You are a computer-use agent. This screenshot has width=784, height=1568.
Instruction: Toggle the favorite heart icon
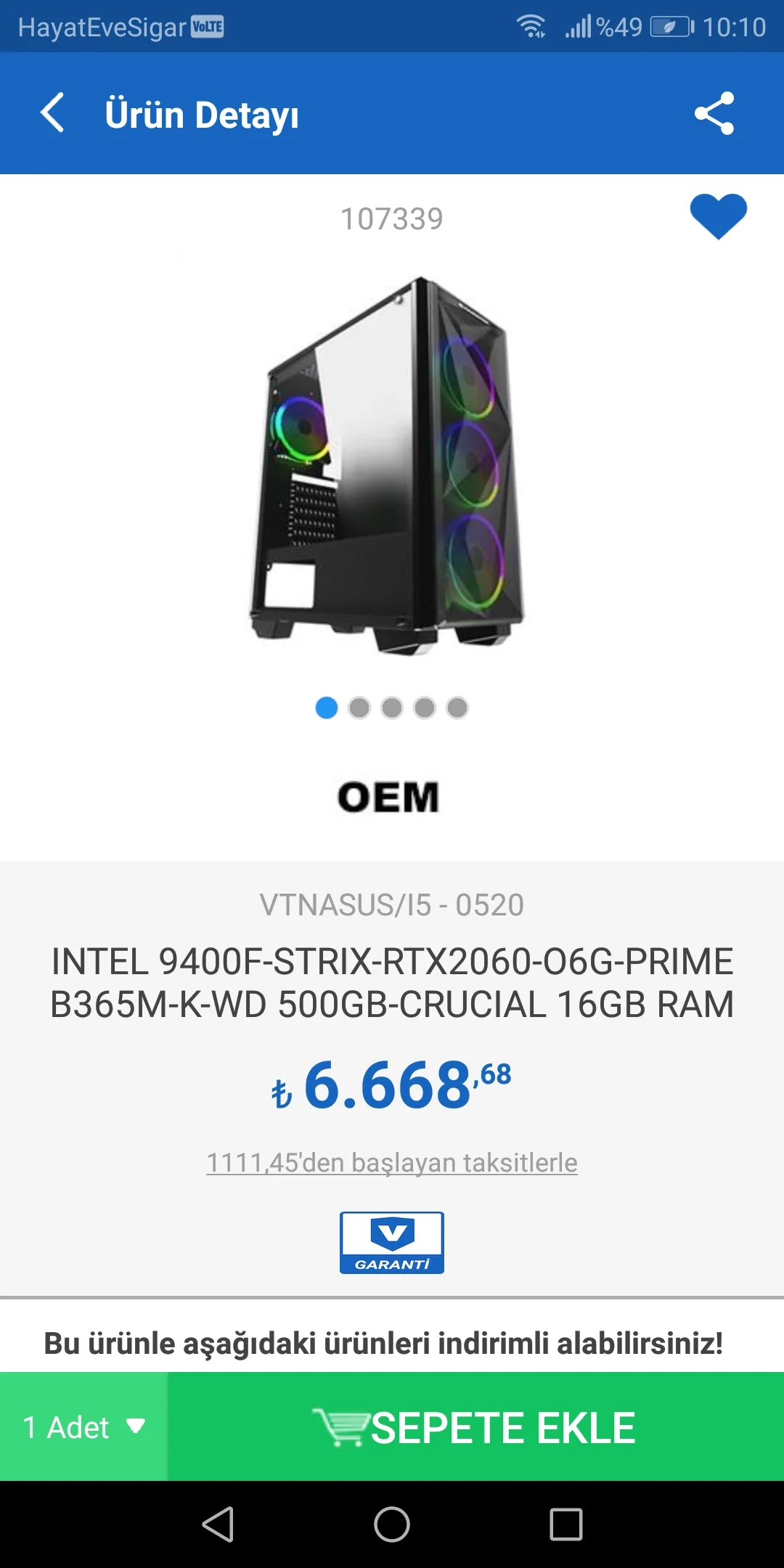point(718,216)
